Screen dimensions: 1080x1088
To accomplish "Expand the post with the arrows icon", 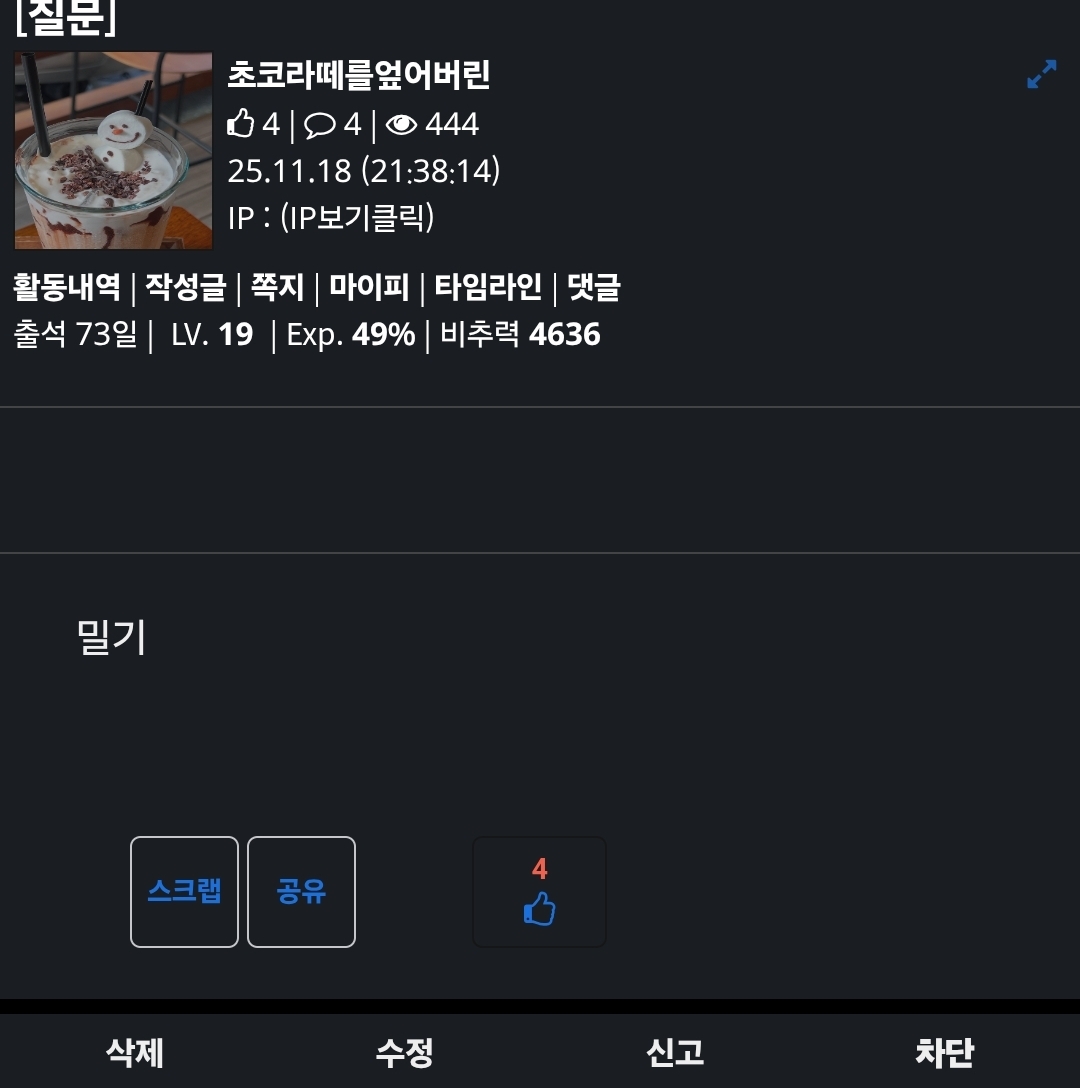I will click(1041, 75).
